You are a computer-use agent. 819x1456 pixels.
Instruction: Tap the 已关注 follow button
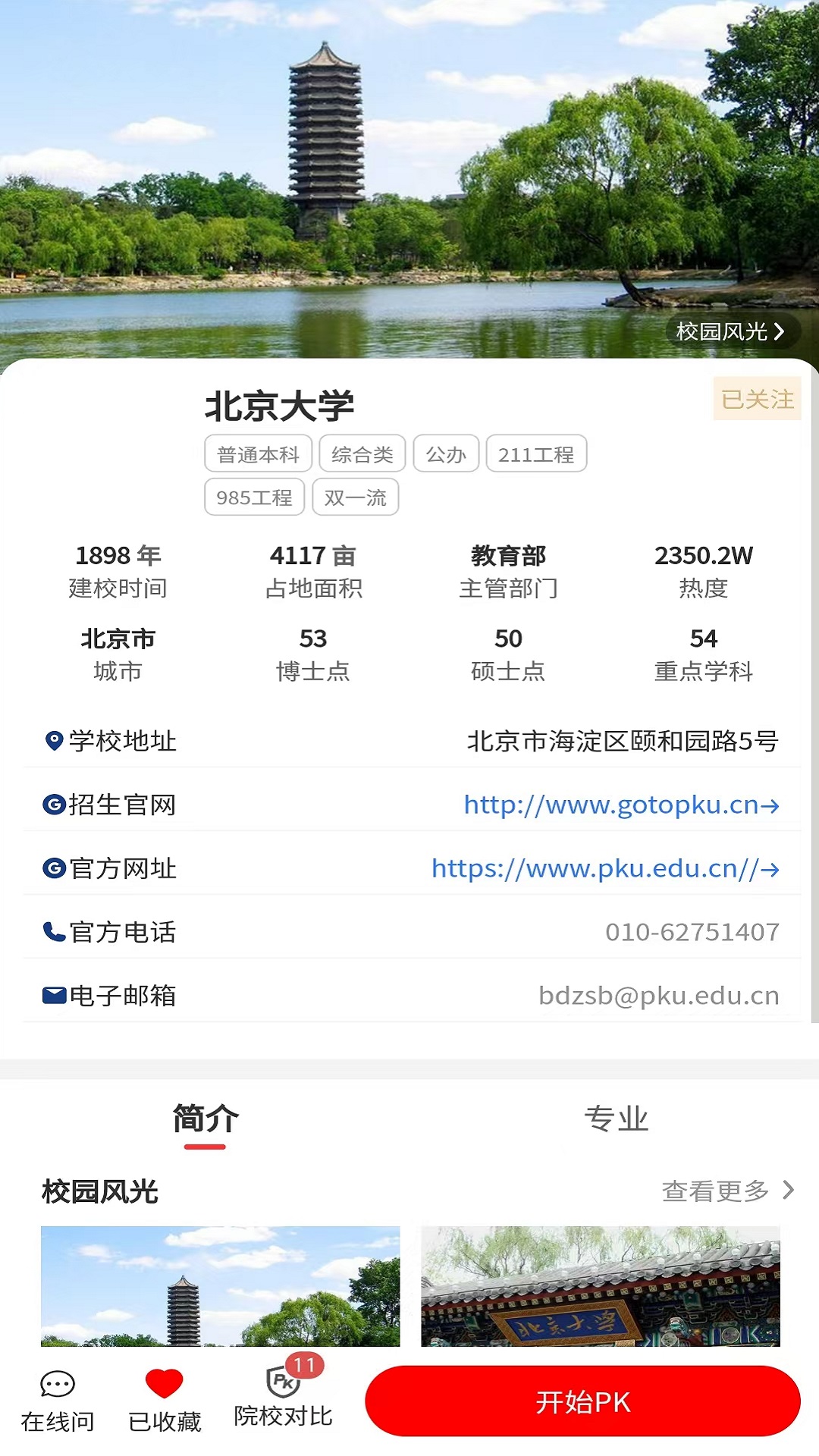tap(757, 399)
